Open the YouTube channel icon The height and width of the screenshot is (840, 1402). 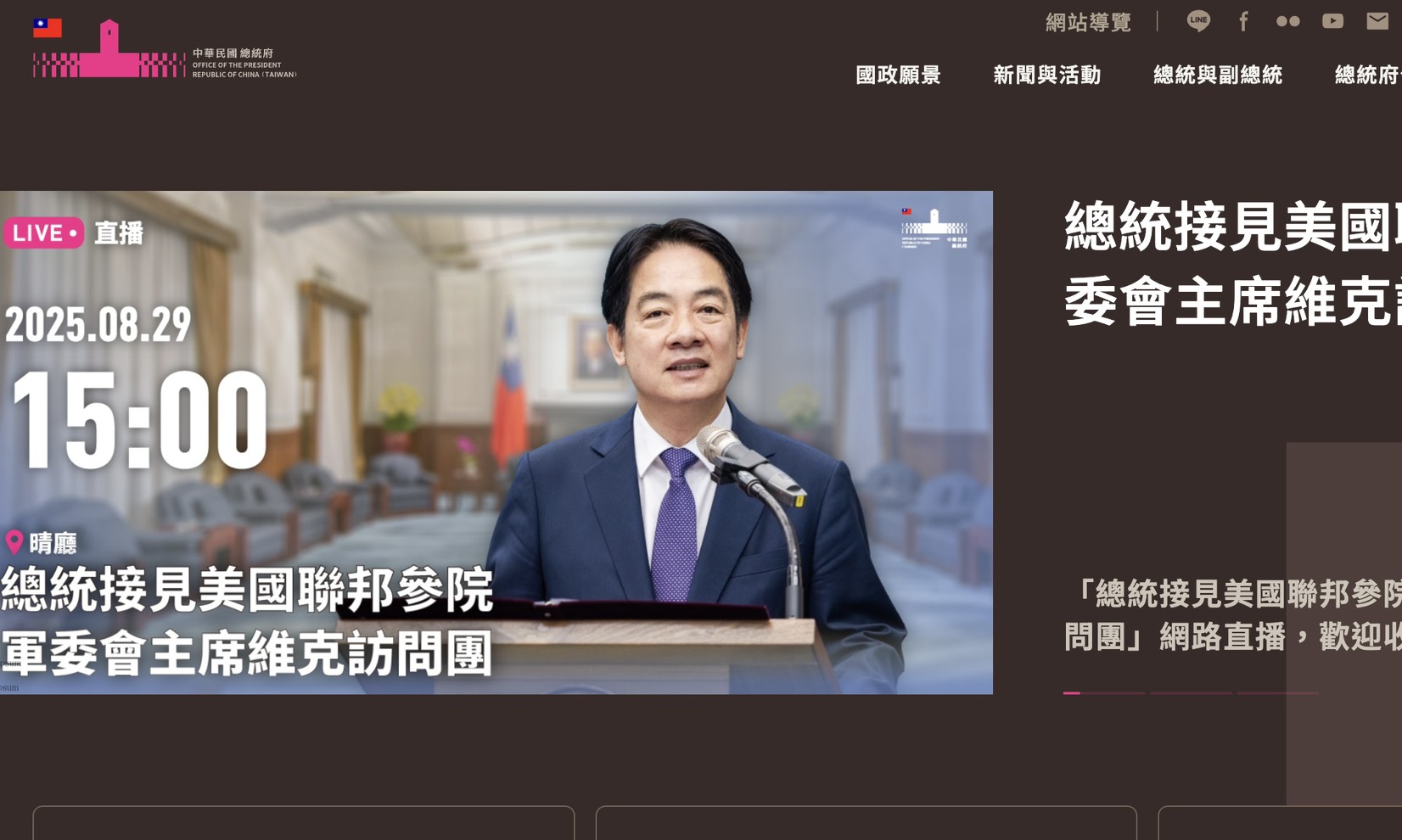(x=1332, y=21)
